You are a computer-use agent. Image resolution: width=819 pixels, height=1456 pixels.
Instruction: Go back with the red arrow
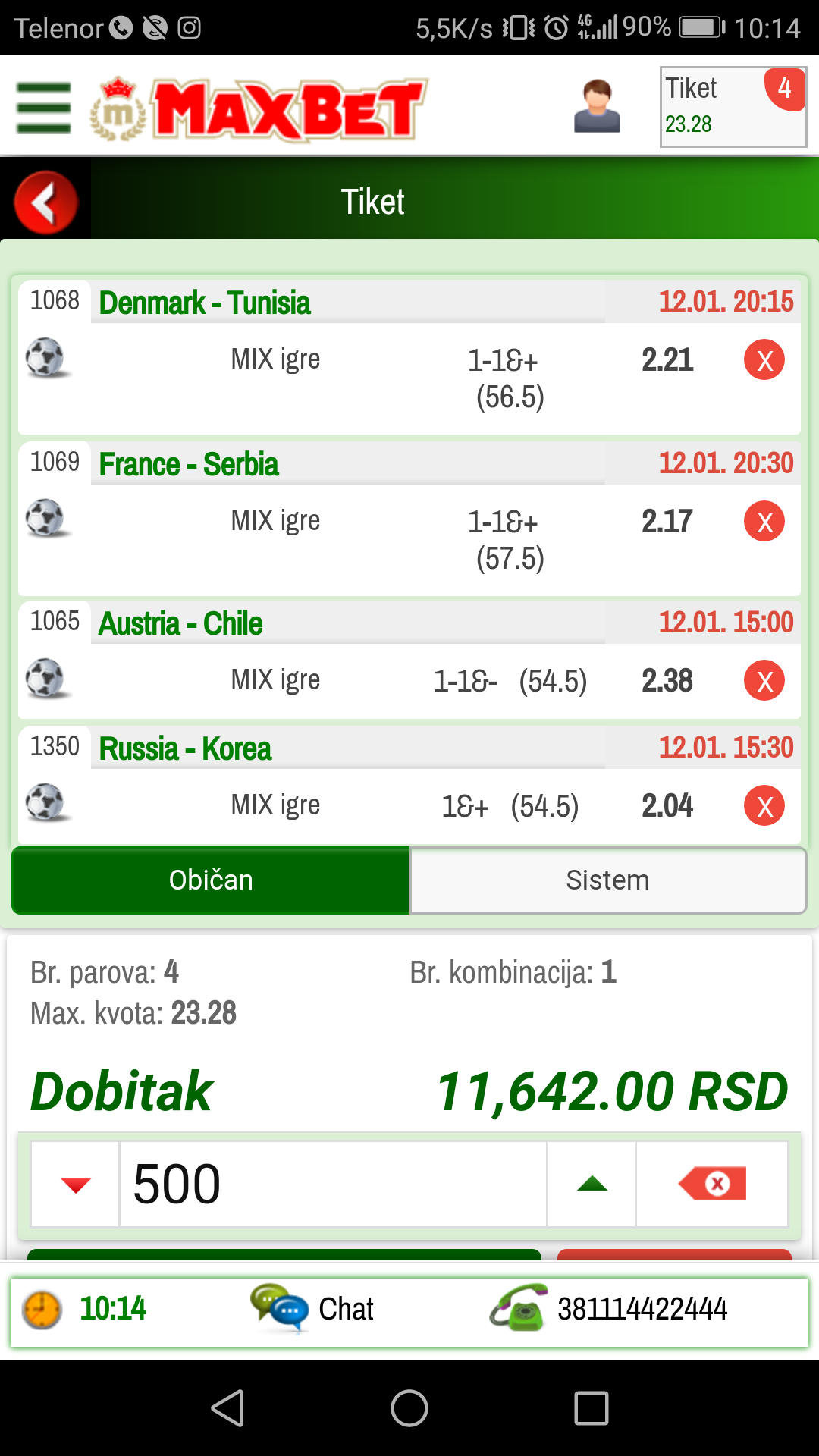[x=45, y=202]
